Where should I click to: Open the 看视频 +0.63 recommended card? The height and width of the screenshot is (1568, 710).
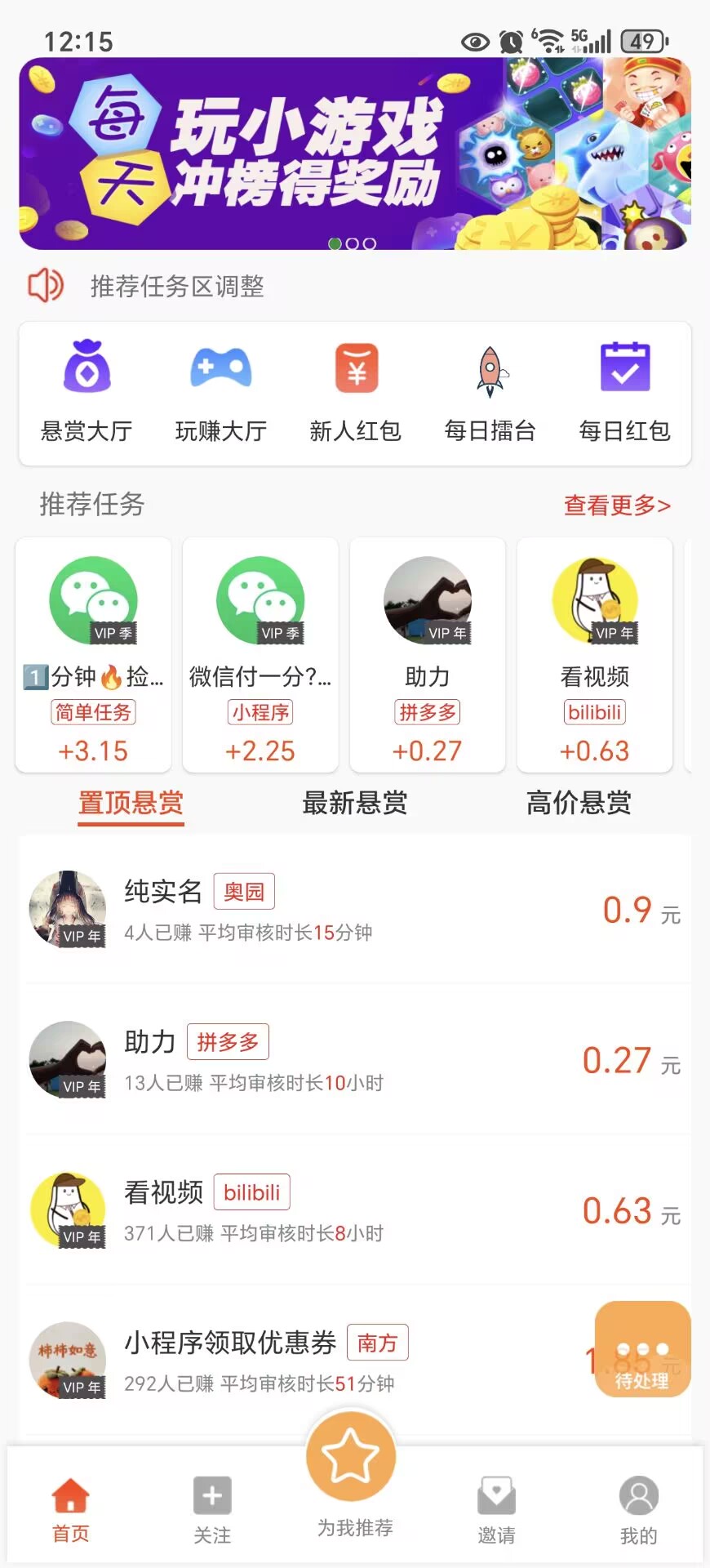(594, 655)
